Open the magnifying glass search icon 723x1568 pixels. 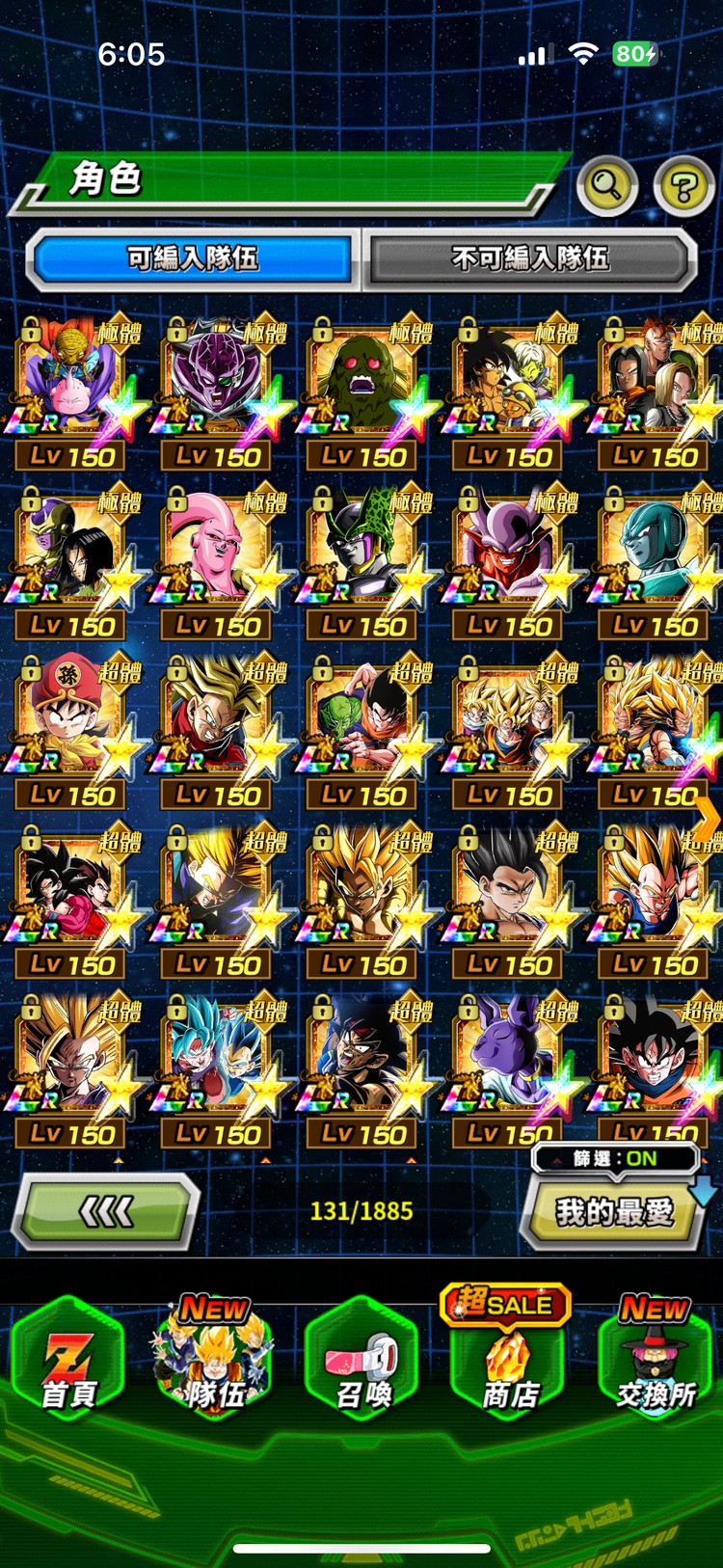coord(606,183)
